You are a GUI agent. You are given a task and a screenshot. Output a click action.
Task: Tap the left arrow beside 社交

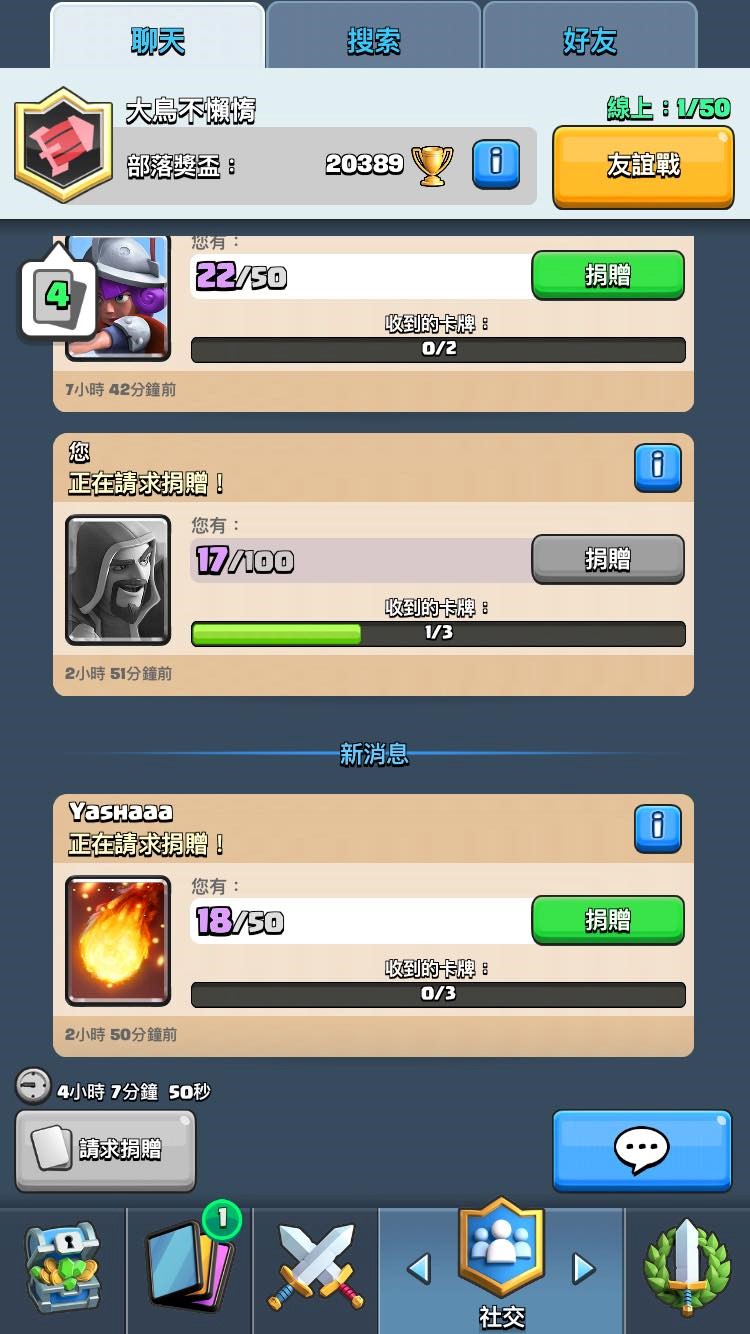[x=419, y=1269]
